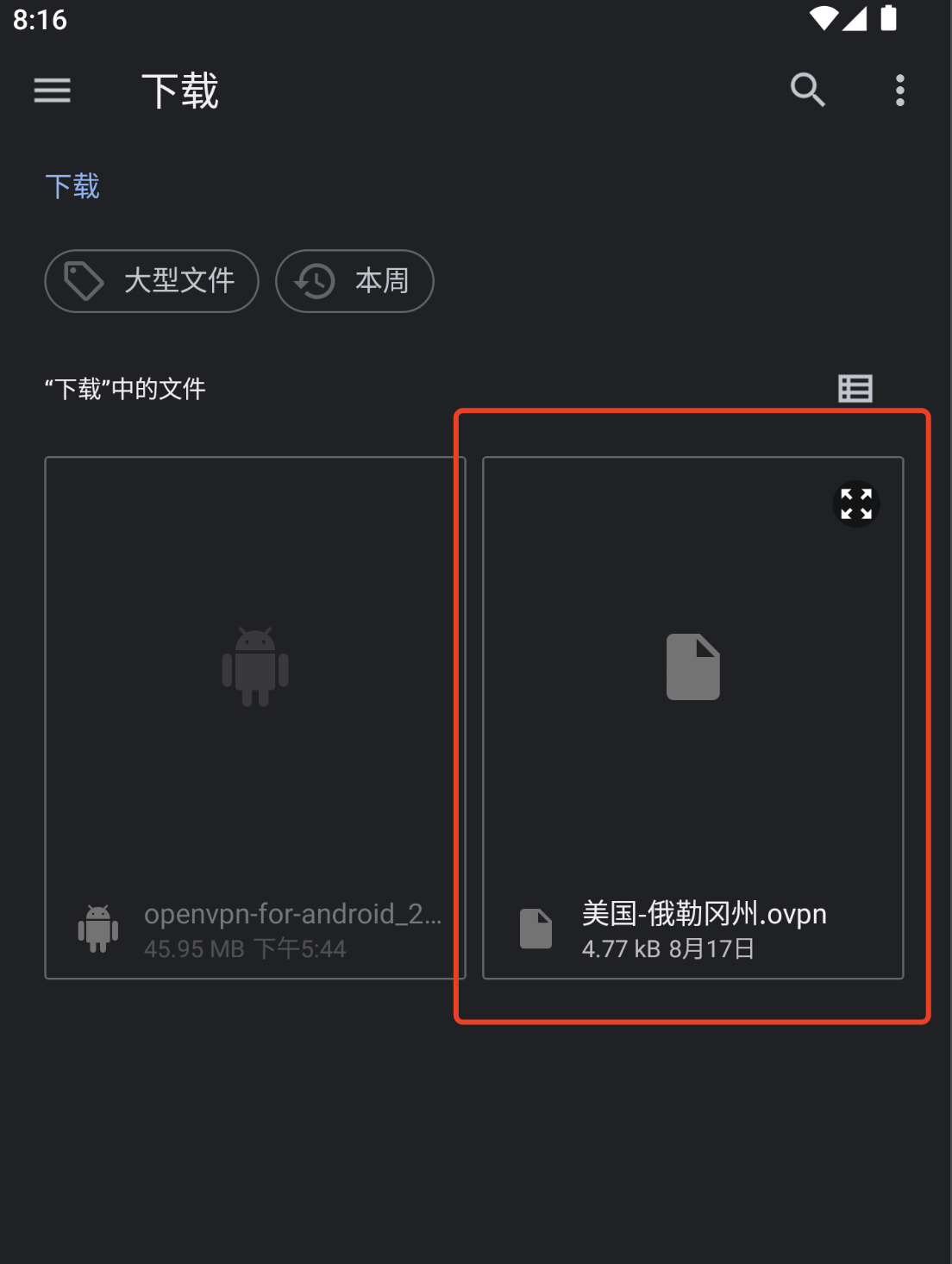Open search in Downloads

[x=807, y=90]
